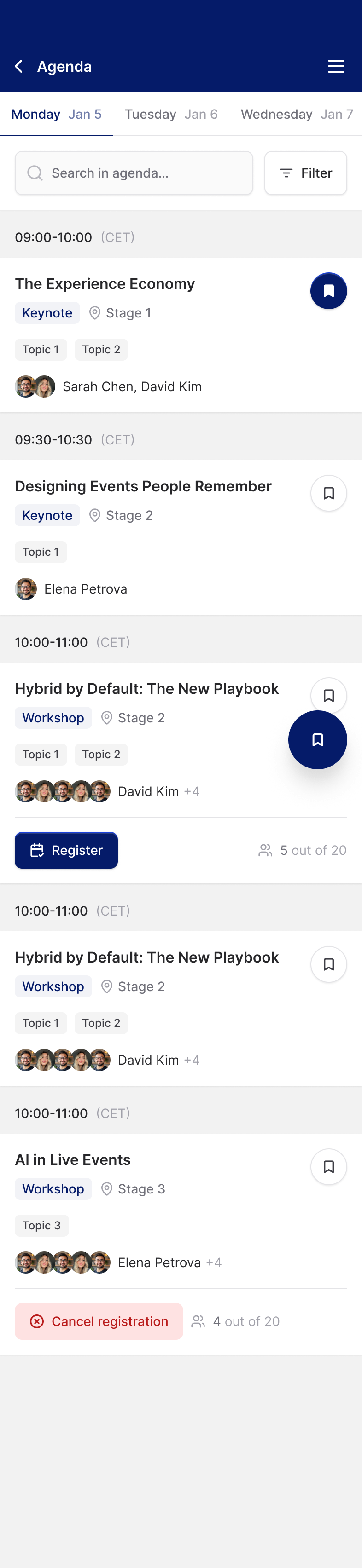Register for the Hybrid by Default workshop
The width and height of the screenshot is (362, 1568).
(66, 850)
